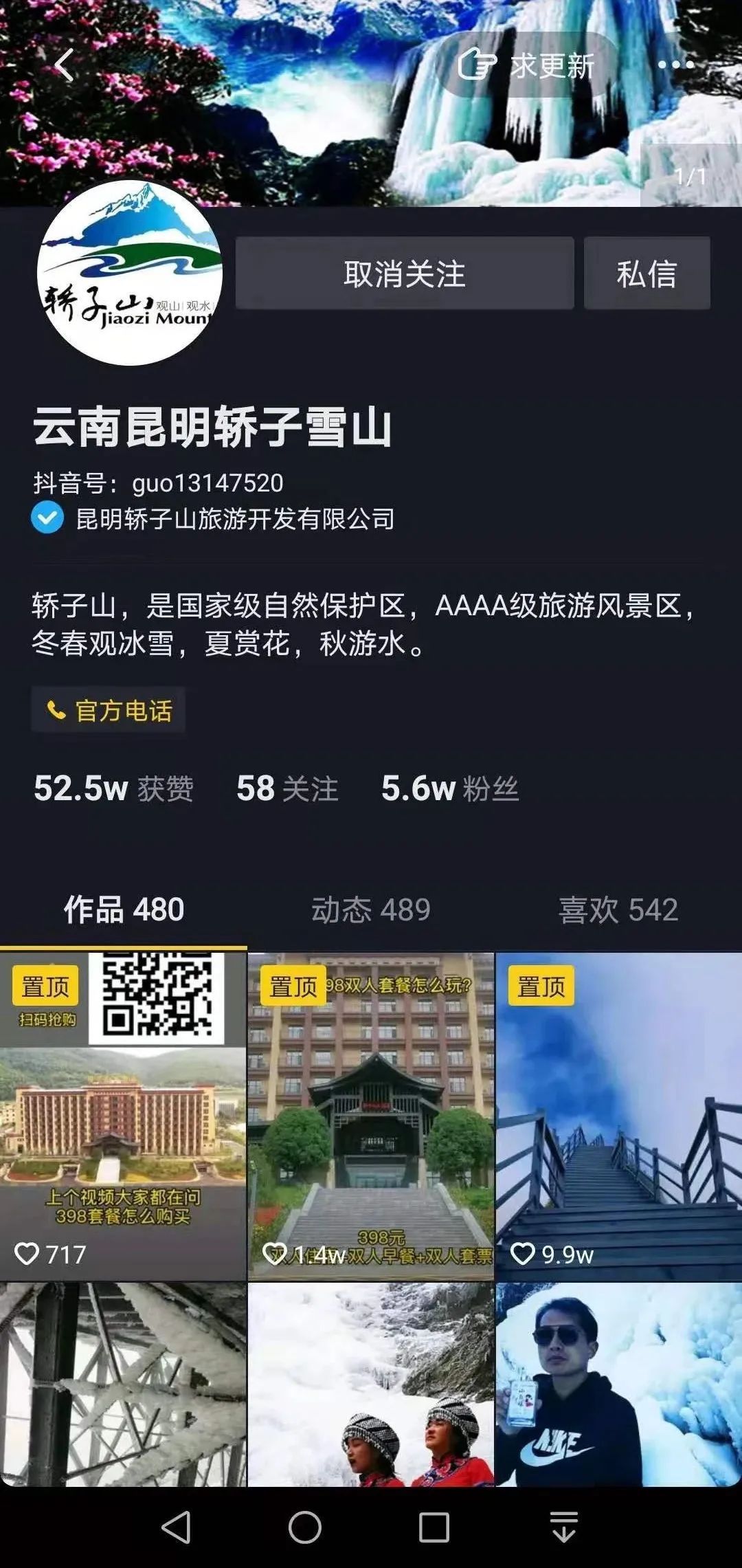This screenshot has width=742, height=1568.
Task: Tap 取消关注 to unfollow
Action: [x=405, y=274]
